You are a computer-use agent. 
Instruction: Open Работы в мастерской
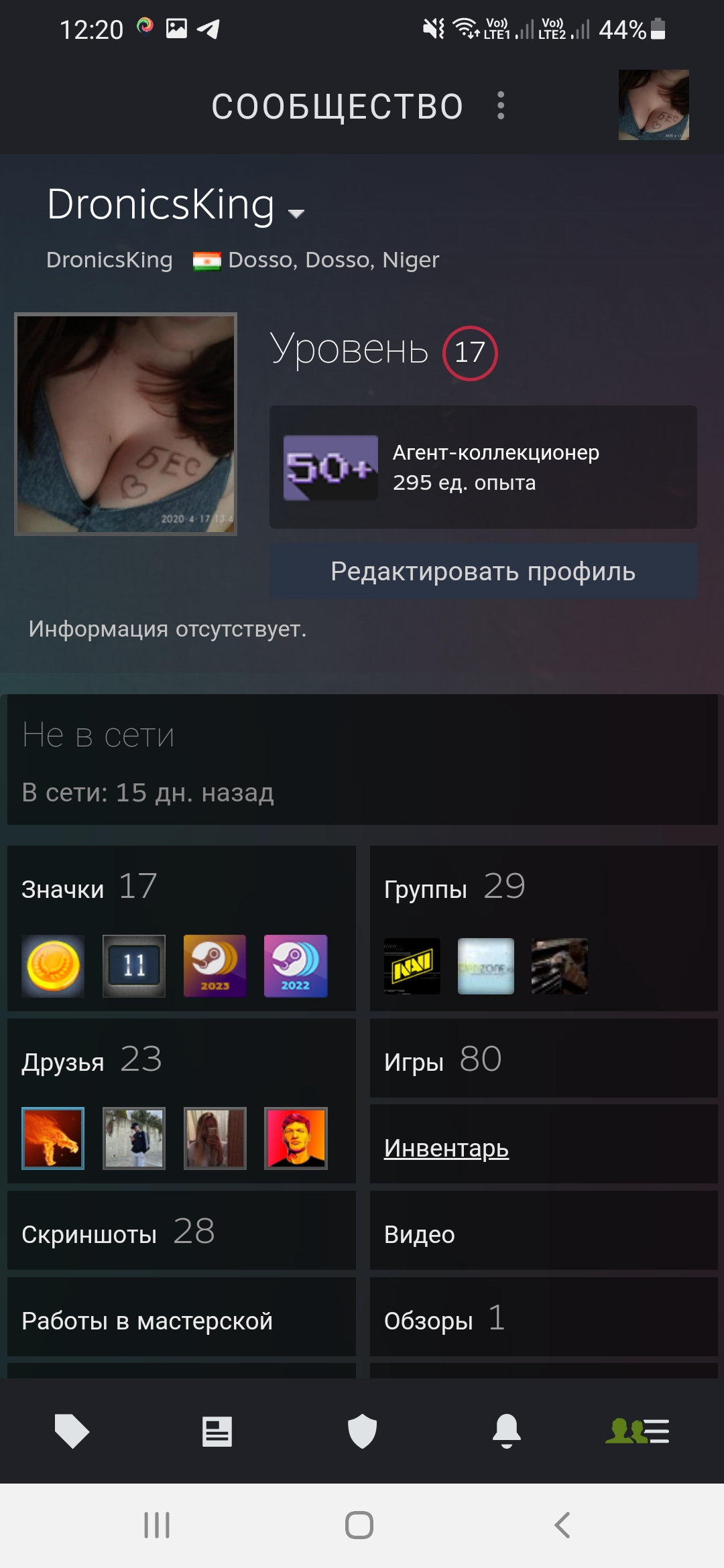click(182, 1317)
